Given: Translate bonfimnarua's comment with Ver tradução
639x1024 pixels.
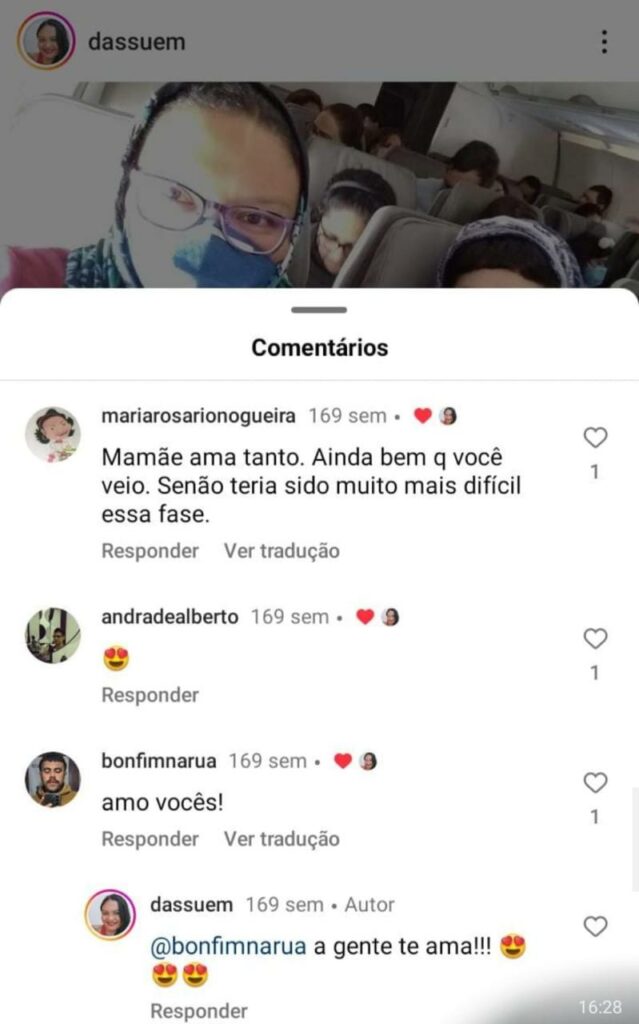Looking at the screenshot, I should click(281, 839).
